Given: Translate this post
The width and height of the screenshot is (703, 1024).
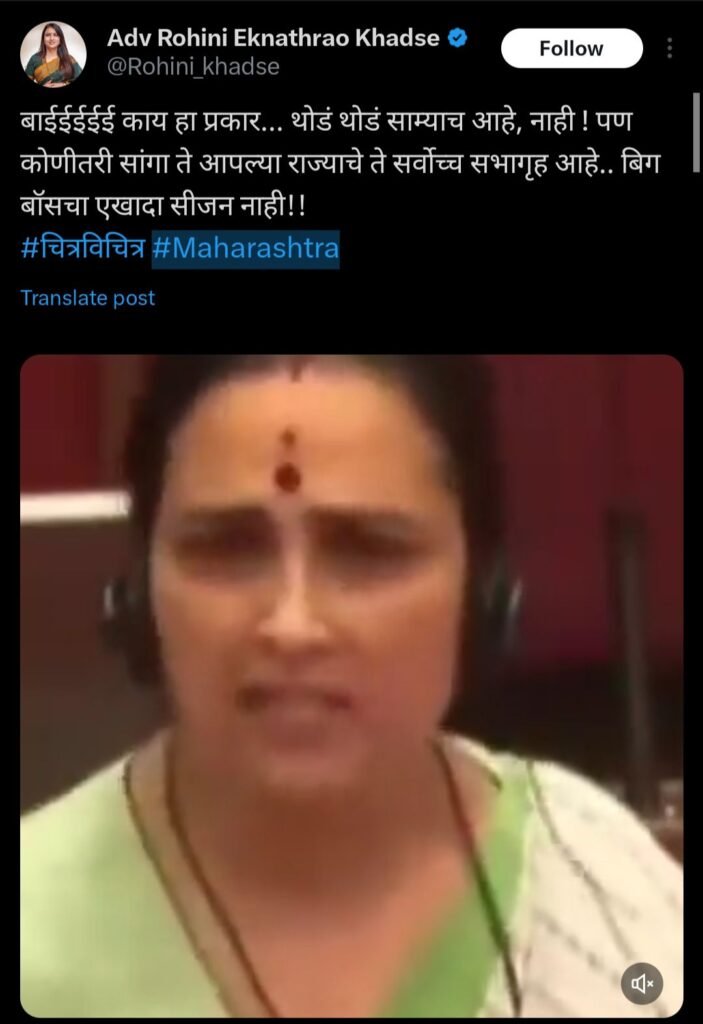Looking at the screenshot, I should coord(88,298).
